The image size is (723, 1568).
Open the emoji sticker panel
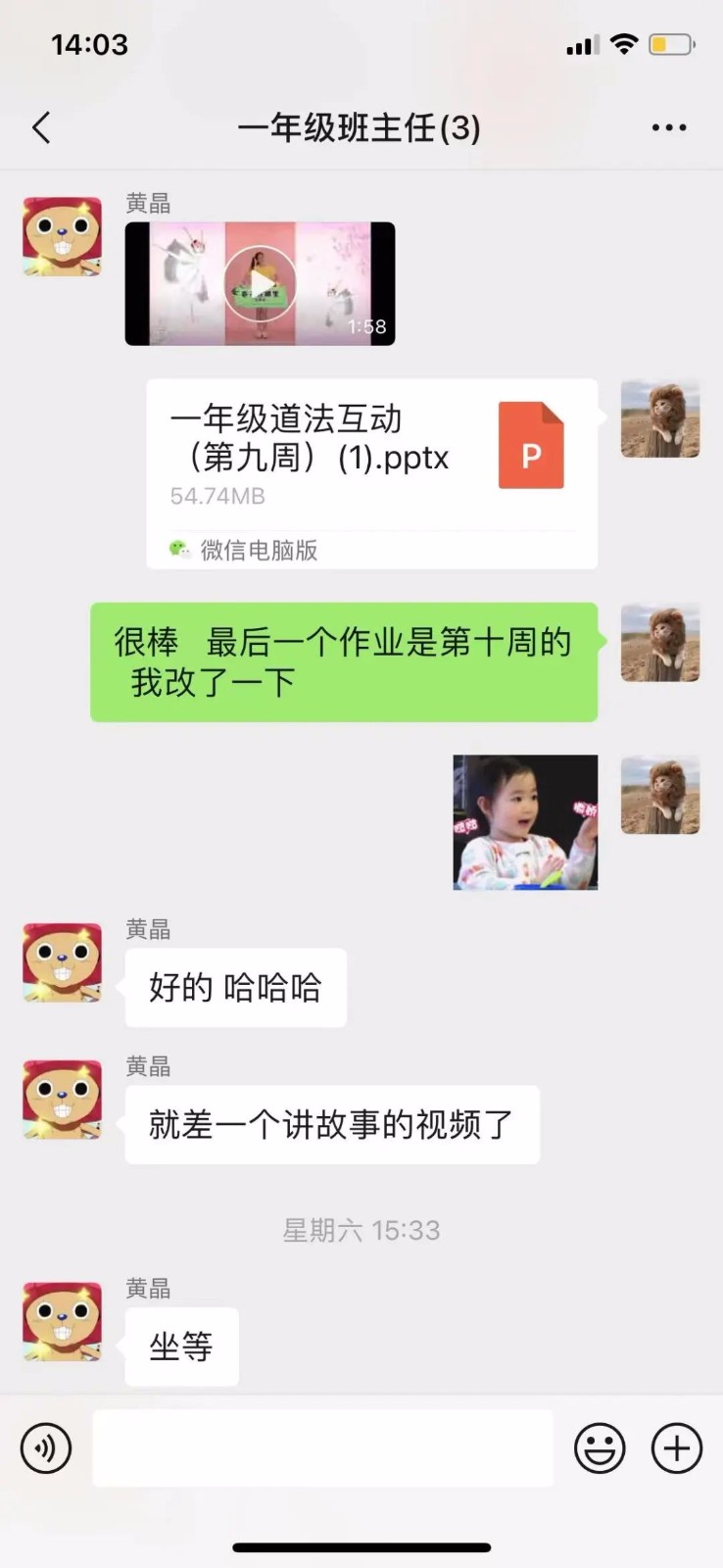[x=599, y=1447]
